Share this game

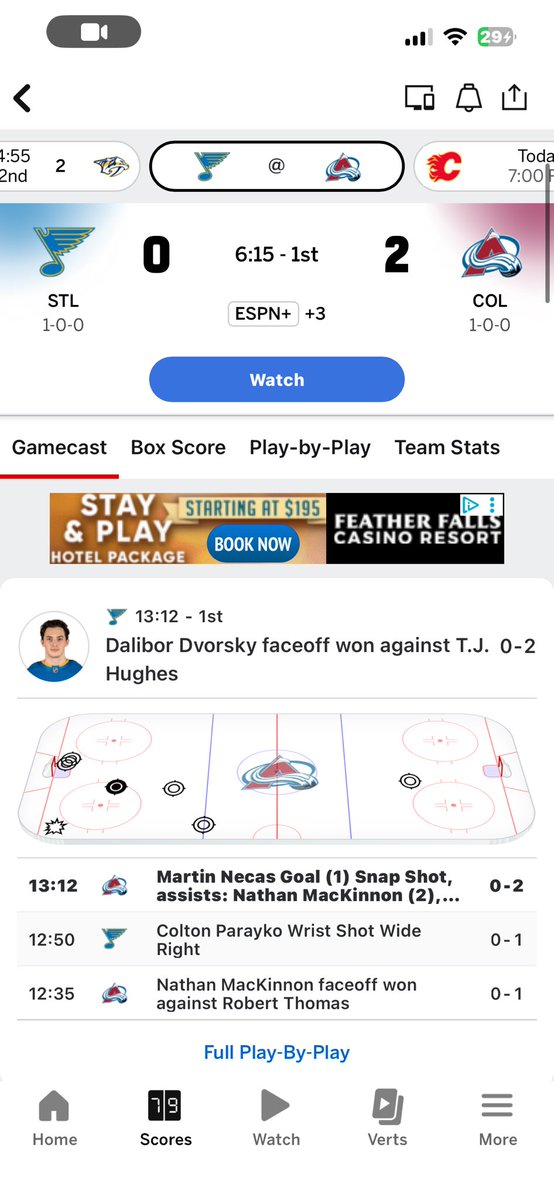[514, 97]
